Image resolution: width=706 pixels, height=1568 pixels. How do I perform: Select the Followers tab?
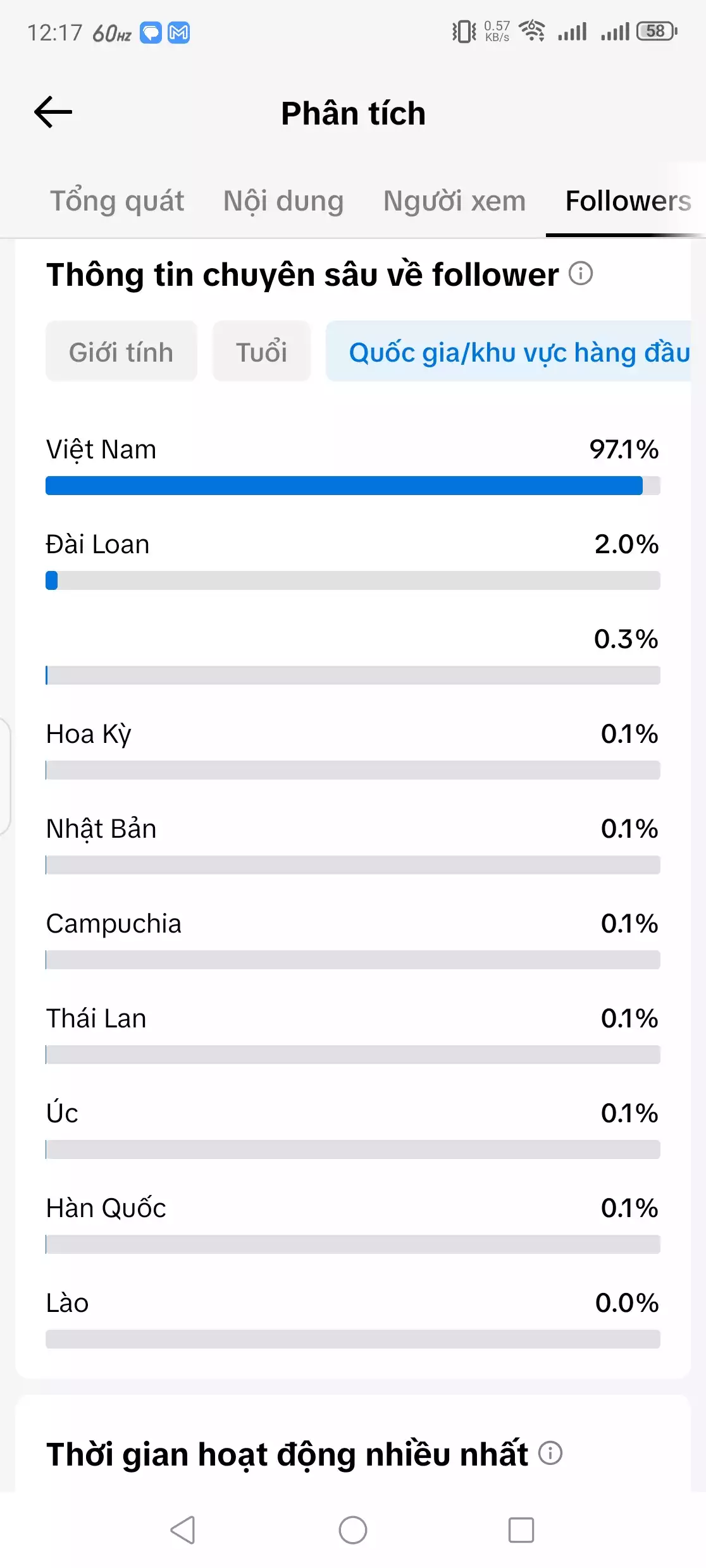[x=627, y=201]
